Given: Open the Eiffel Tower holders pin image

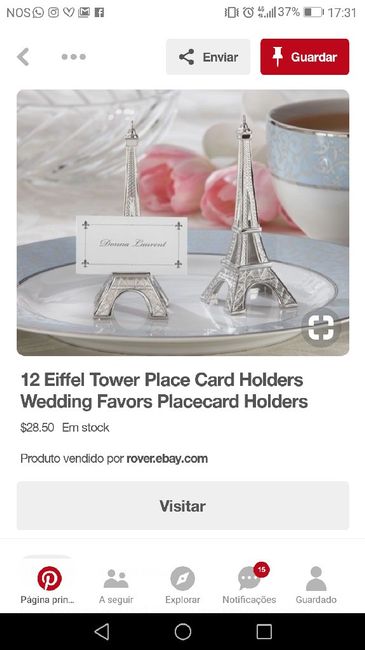Looking at the screenshot, I should click(183, 223).
